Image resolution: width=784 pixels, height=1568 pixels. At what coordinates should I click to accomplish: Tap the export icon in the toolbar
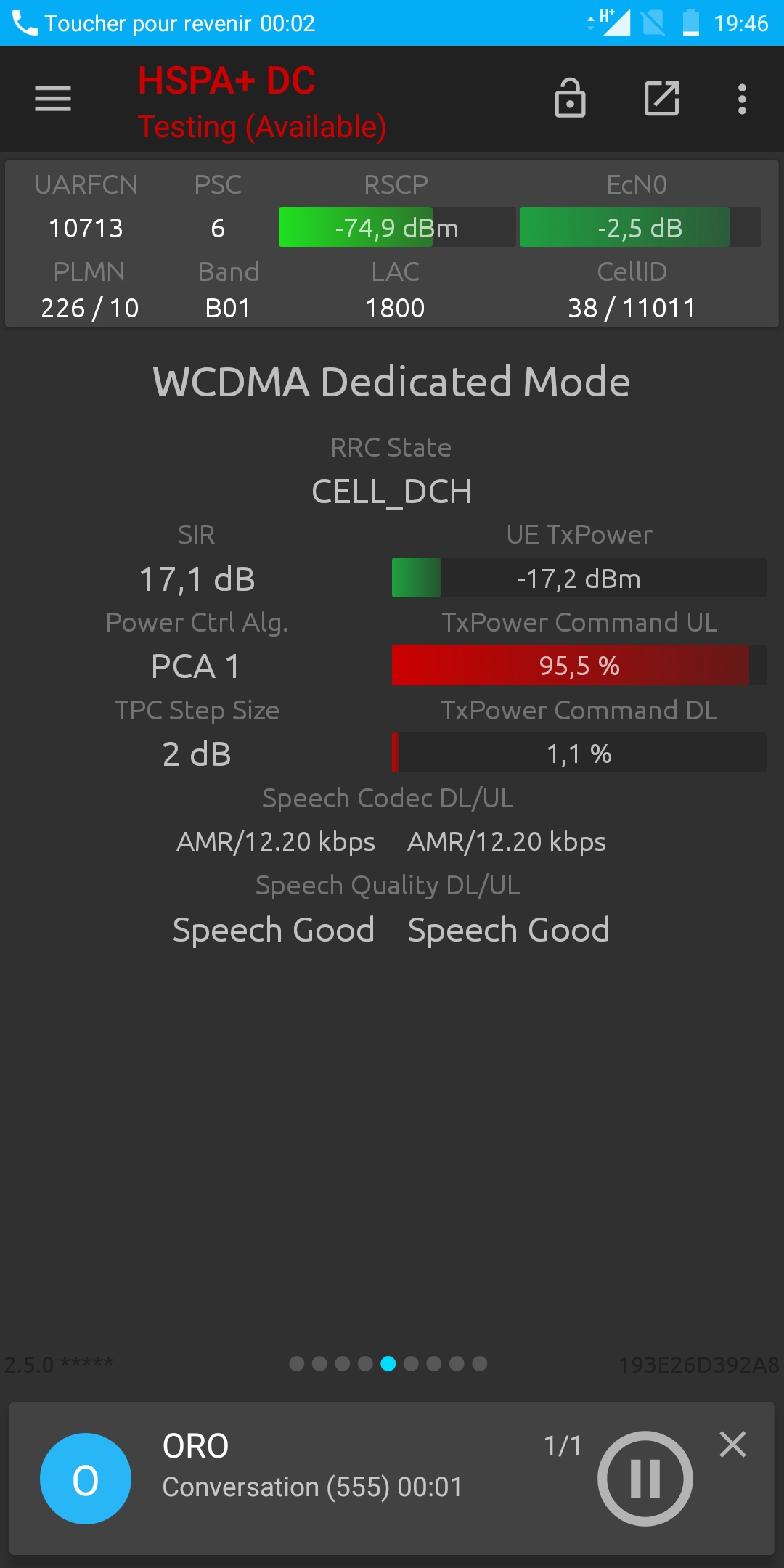(x=662, y=98)
